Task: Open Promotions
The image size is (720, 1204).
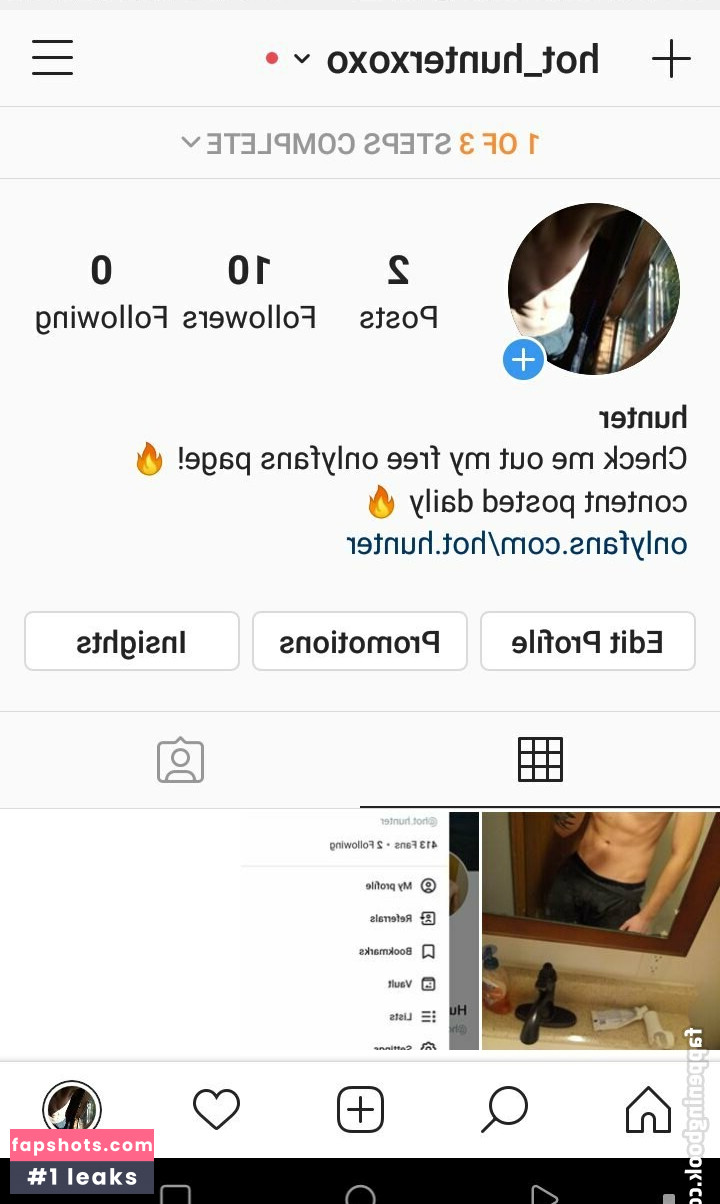Action: (360, 641)
